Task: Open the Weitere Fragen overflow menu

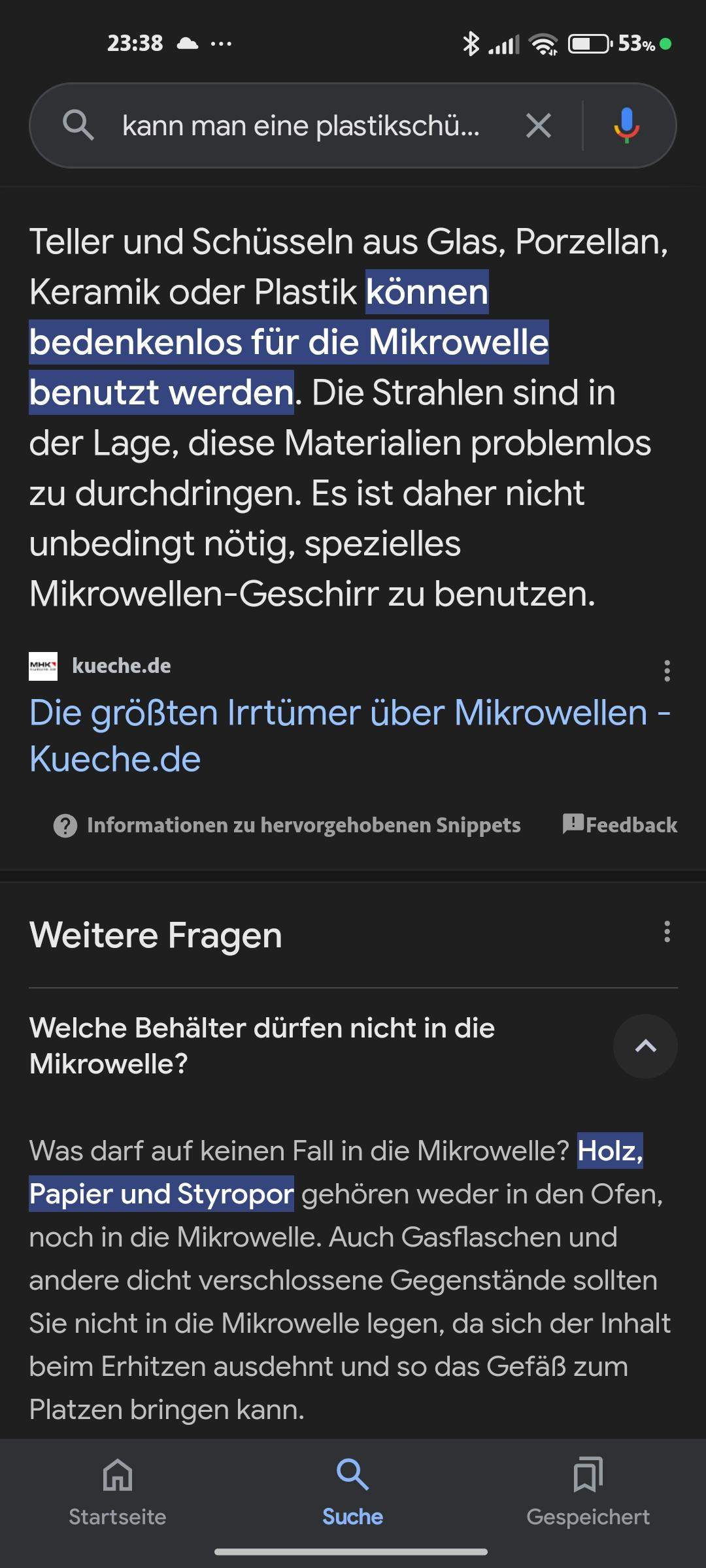Action: pos(667,932)
